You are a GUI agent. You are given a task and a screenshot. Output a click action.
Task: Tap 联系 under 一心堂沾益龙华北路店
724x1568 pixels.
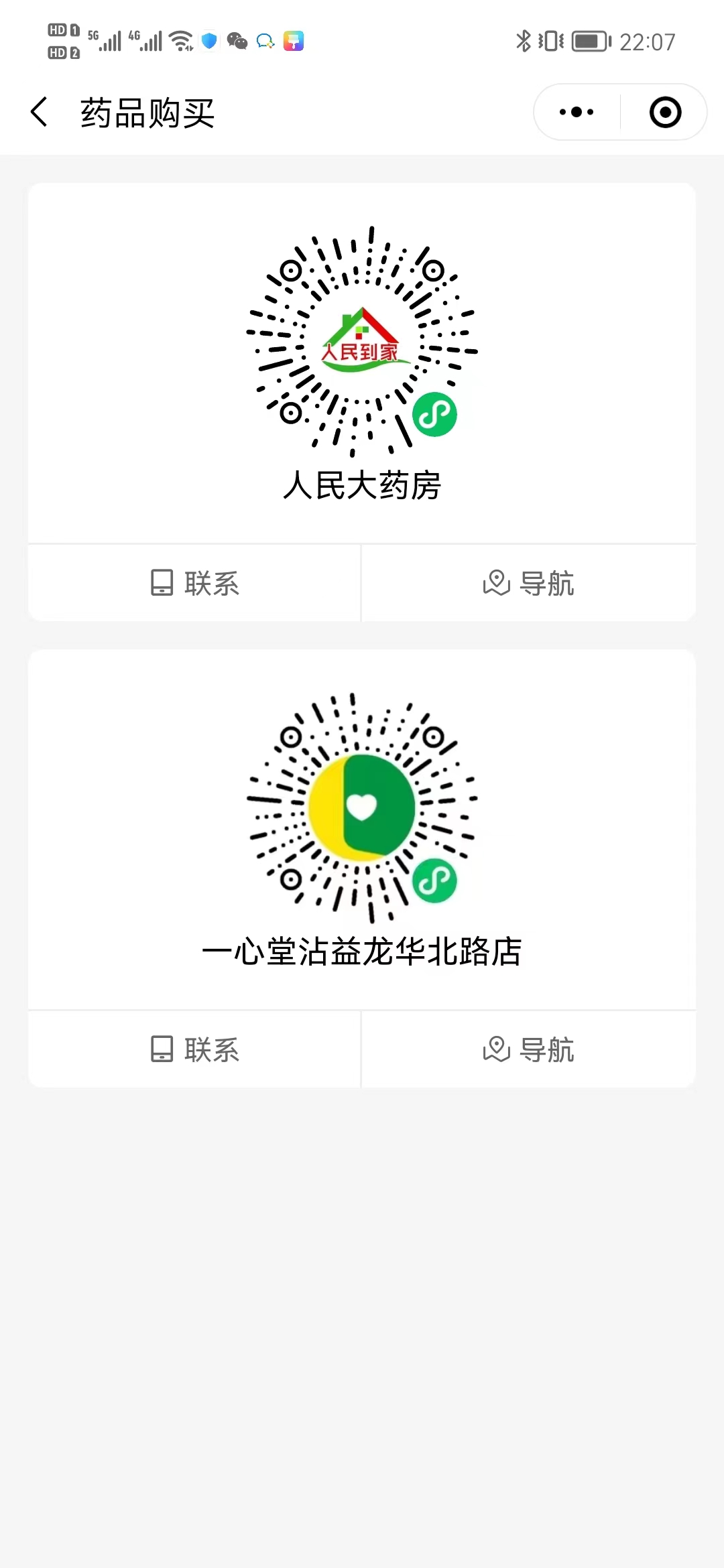(x=194, y=1049)
